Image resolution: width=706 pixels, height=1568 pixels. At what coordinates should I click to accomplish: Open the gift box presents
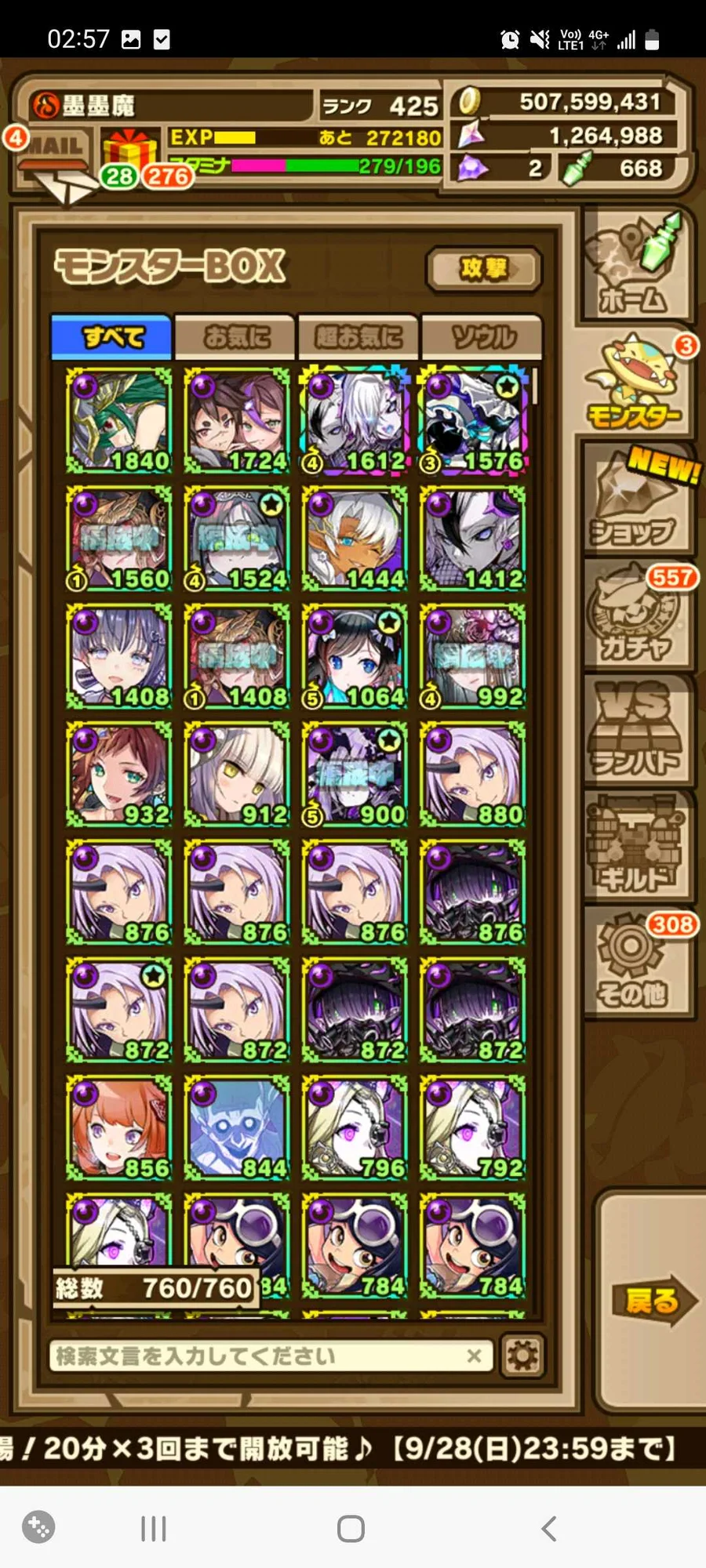pos(129,153)
